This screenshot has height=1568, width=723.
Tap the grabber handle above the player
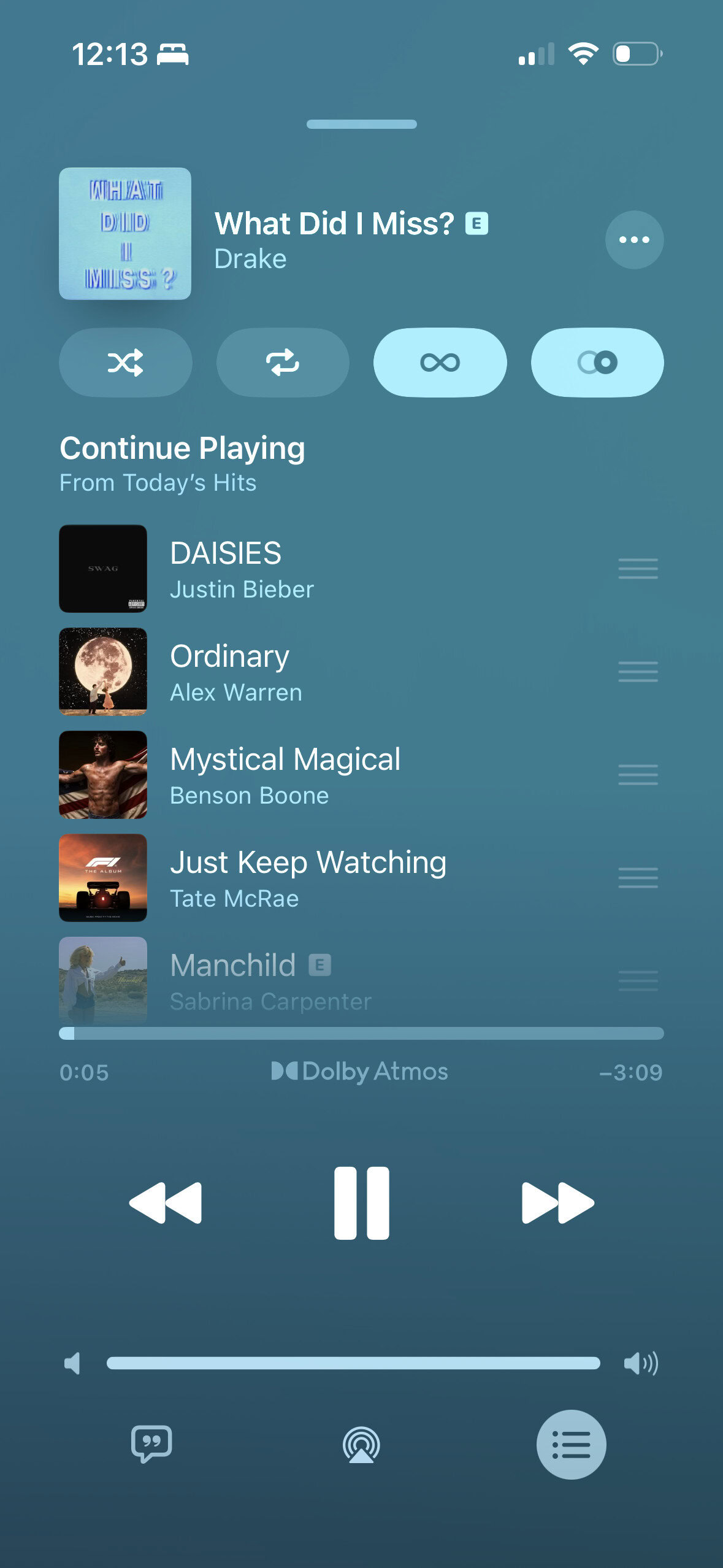click(x=361, y=125)
